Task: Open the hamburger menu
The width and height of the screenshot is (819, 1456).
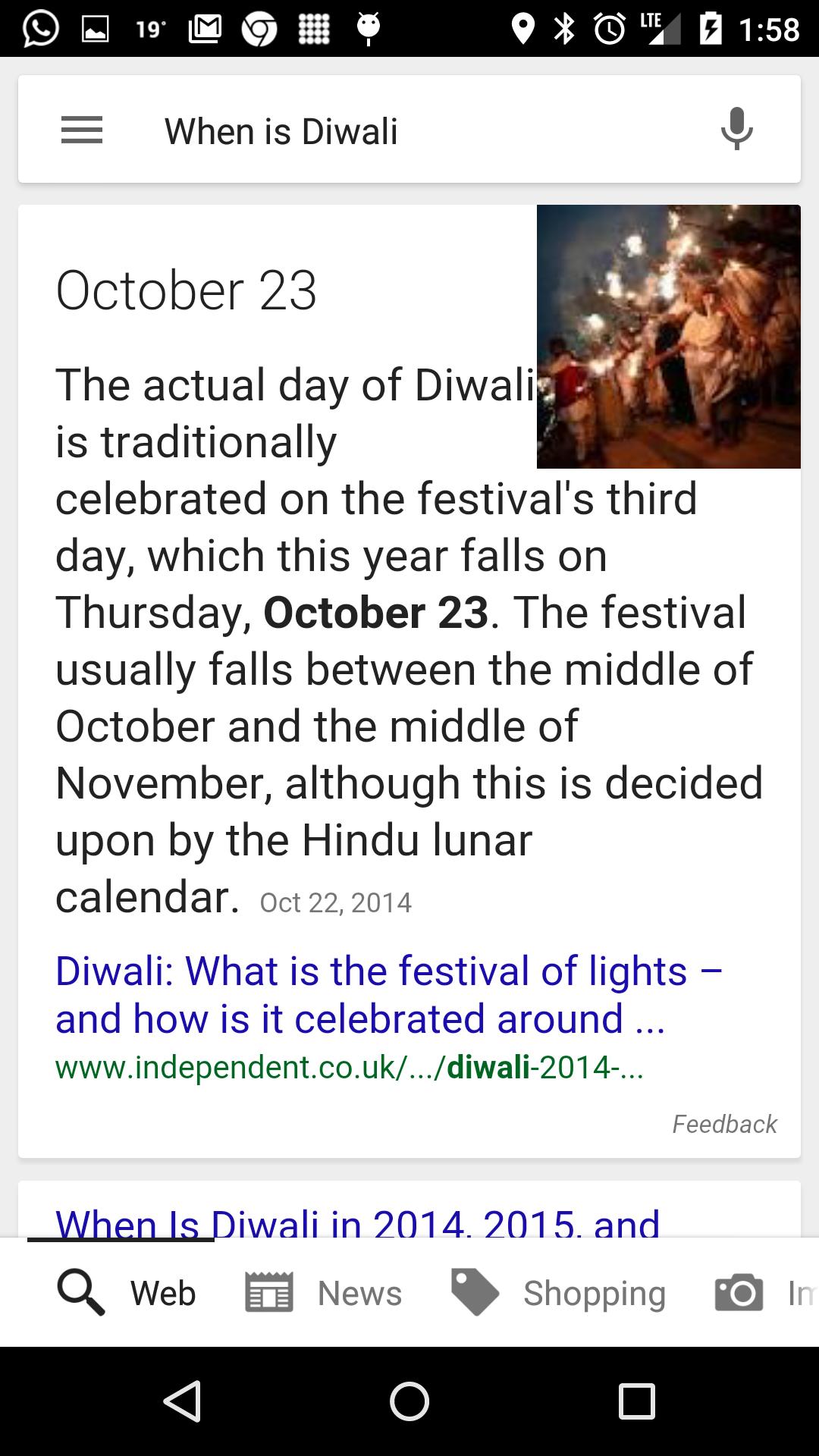Action: (81, 130)
